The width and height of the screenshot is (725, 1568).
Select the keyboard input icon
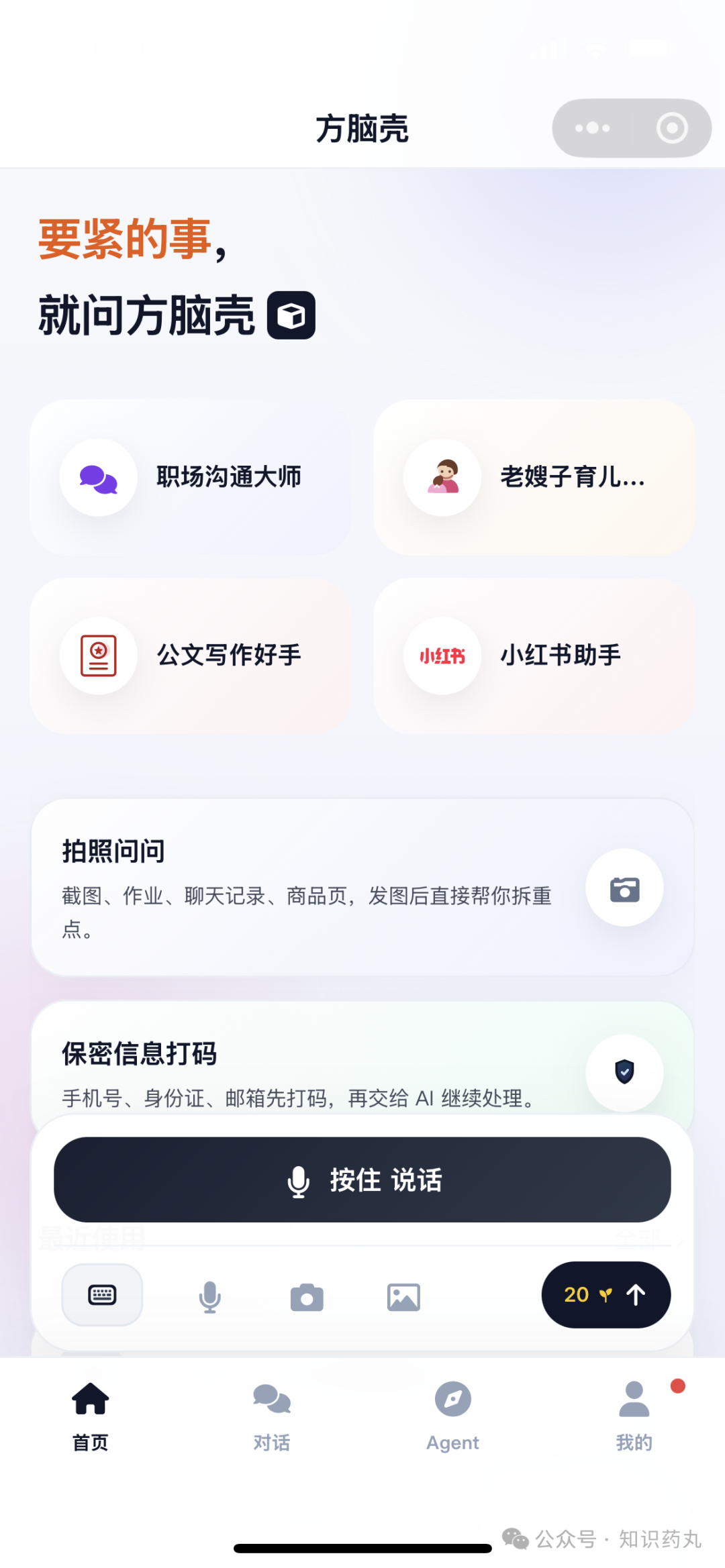point(101,1295)
